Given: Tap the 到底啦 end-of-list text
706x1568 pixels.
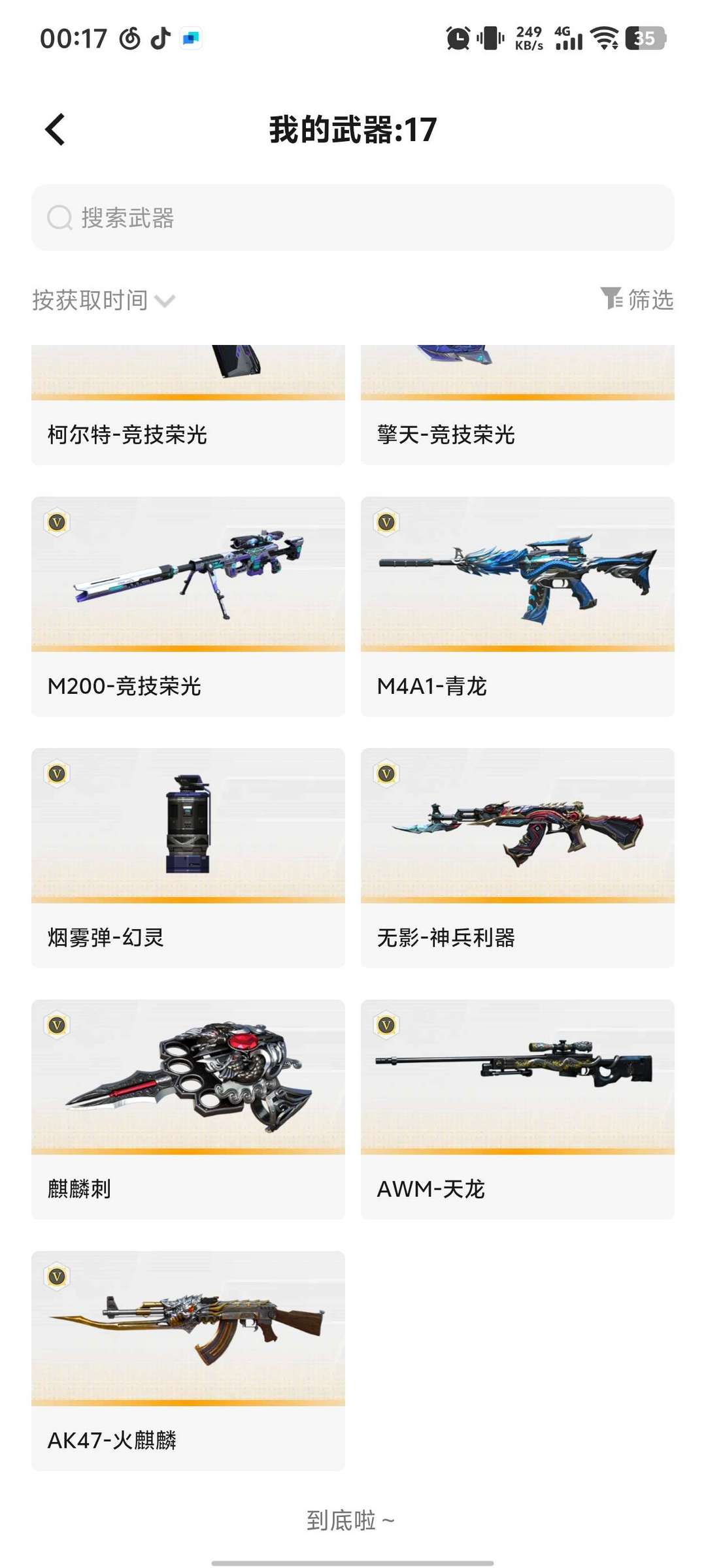Looking at the screenshot, I should pos(351,1521).
